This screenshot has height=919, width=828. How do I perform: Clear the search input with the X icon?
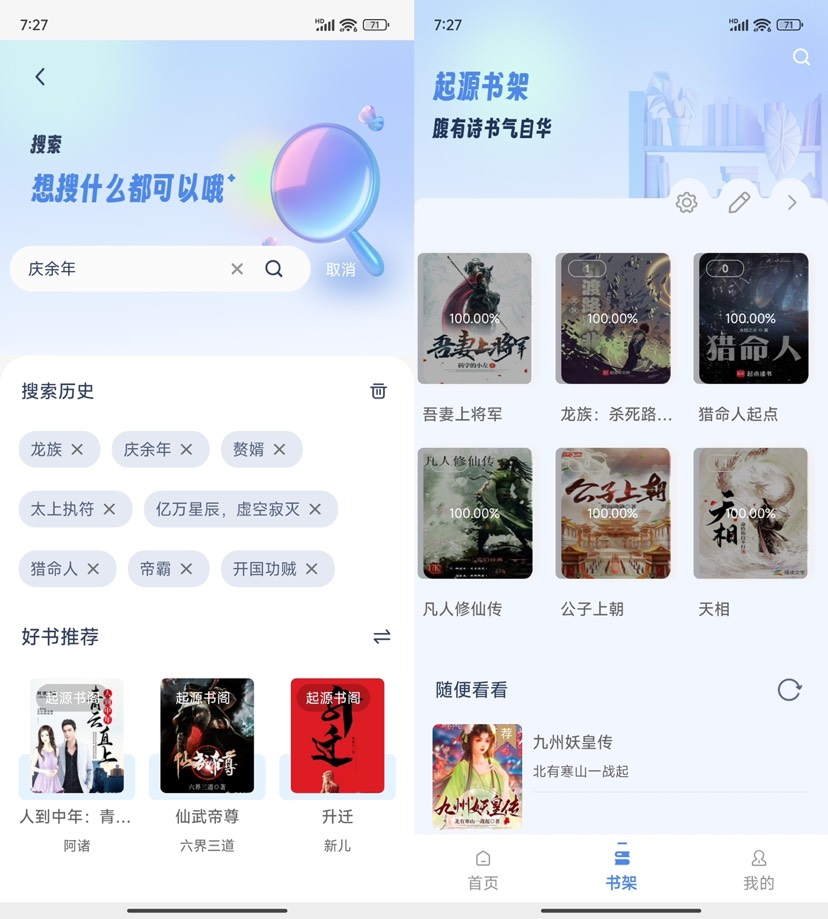(x=236, y=268)
